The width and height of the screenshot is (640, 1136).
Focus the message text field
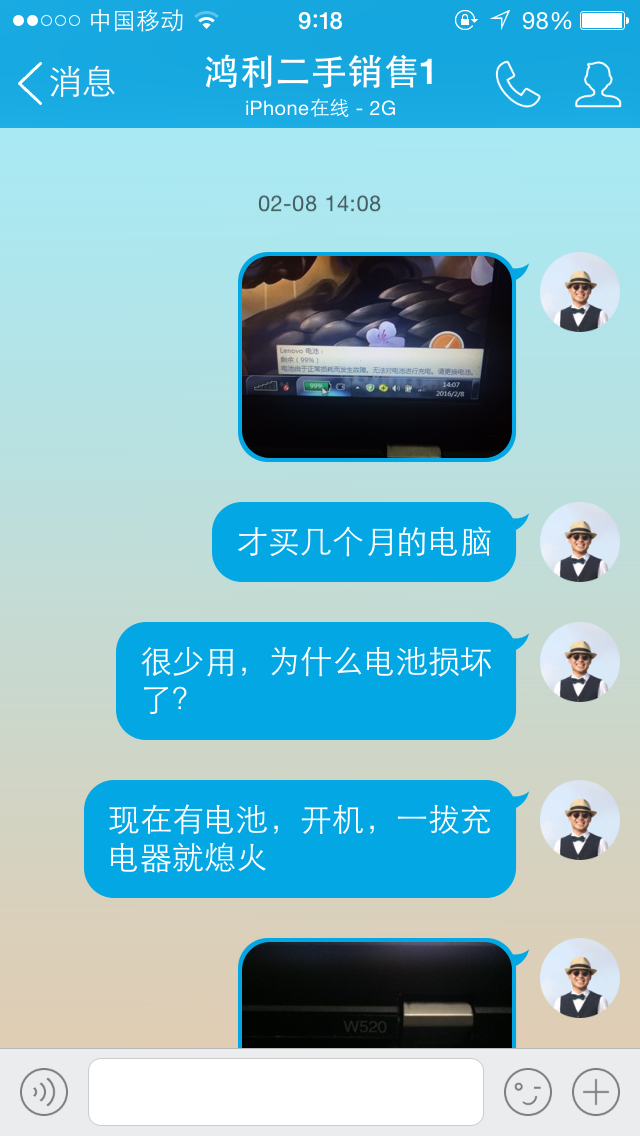point(286,1091)
